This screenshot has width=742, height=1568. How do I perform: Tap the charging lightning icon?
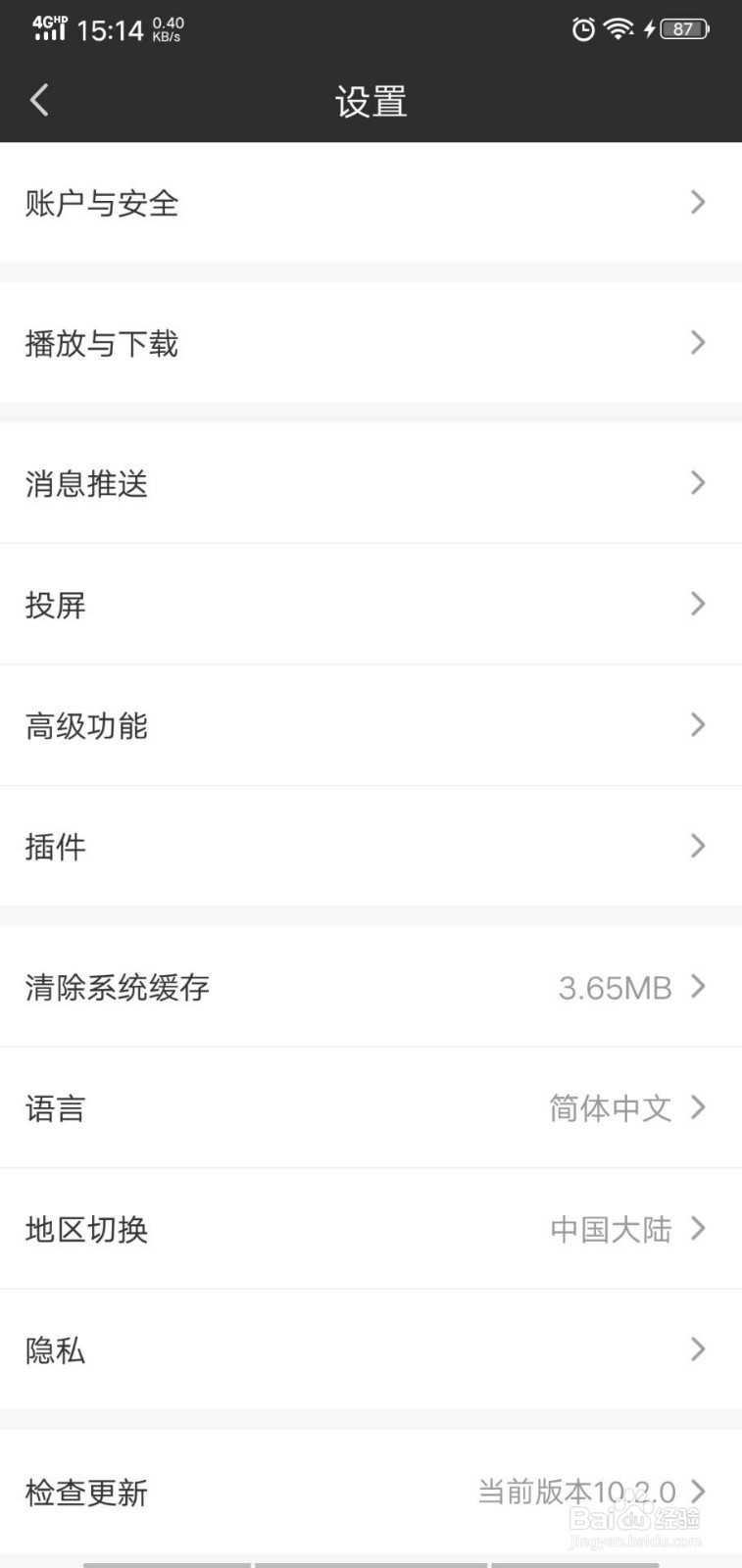[650, 29]
